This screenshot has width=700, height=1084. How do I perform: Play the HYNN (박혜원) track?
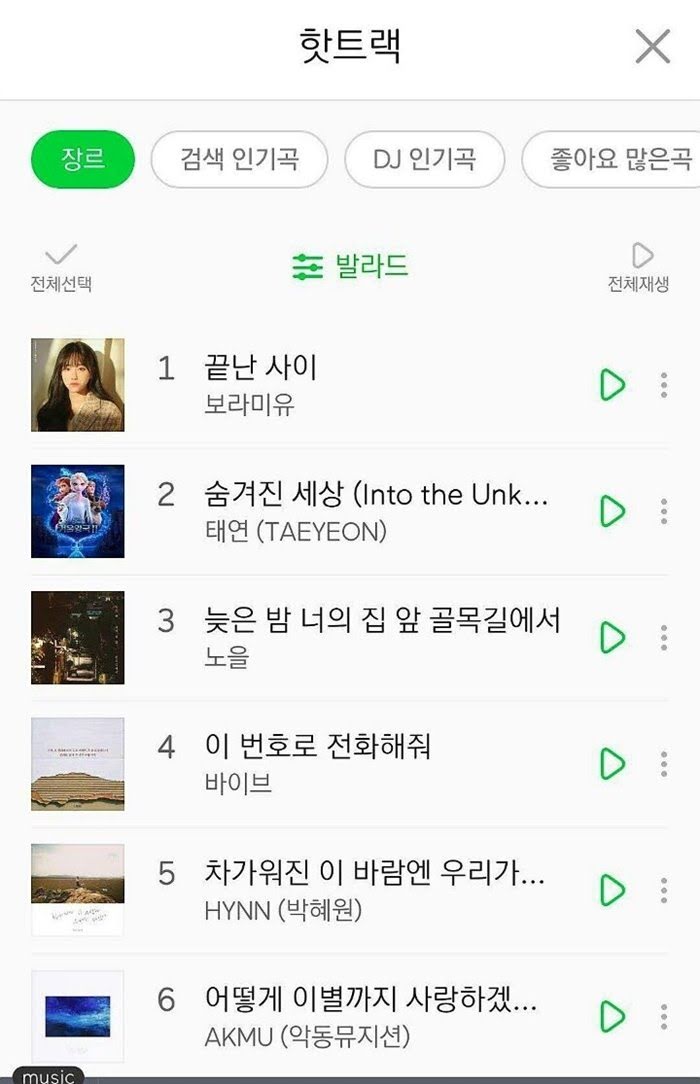(612, 890)
